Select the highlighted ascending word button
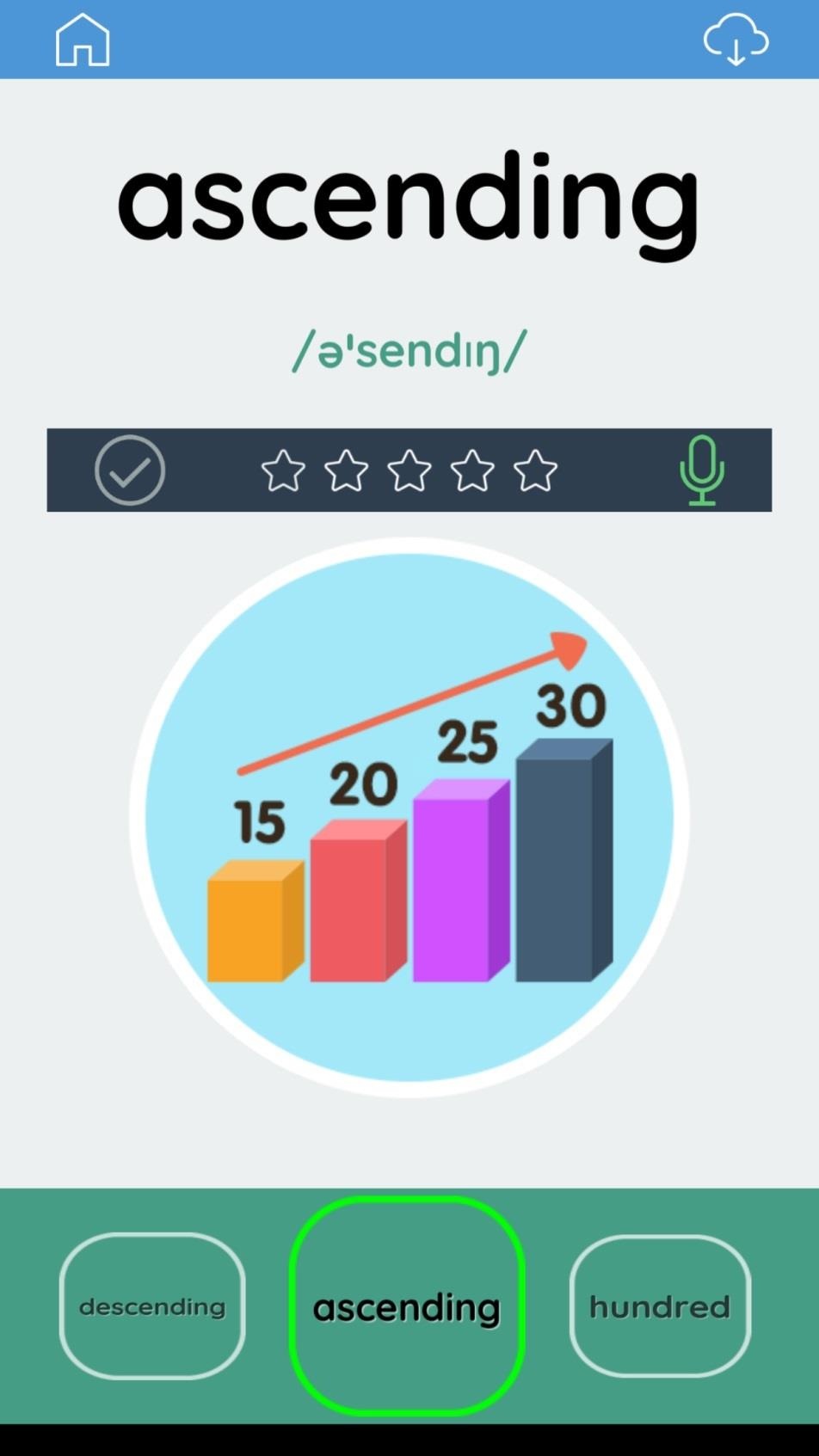Viewport: 819px width, 1456px height. click(407, 1306)
